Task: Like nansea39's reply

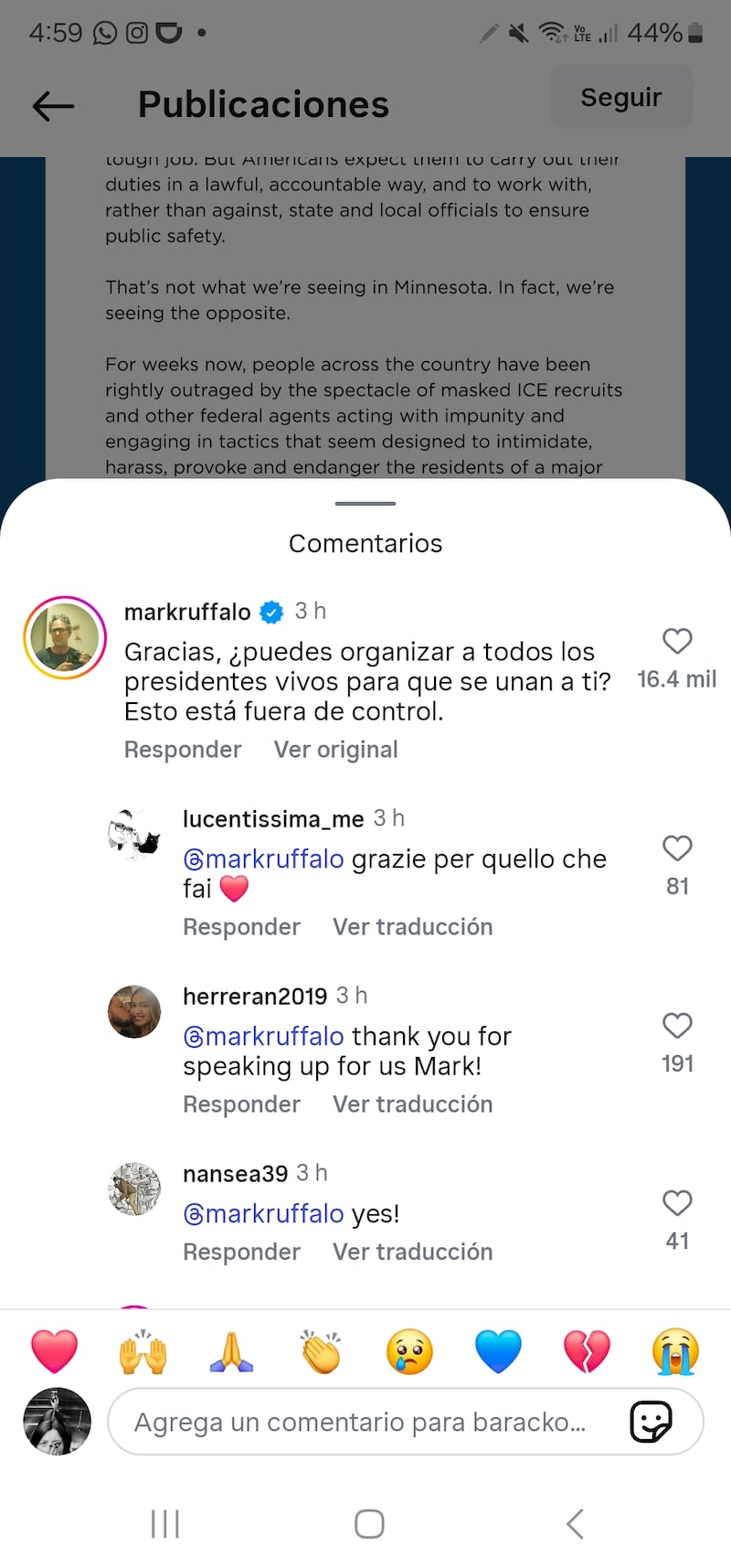Action: (677, 1203)
